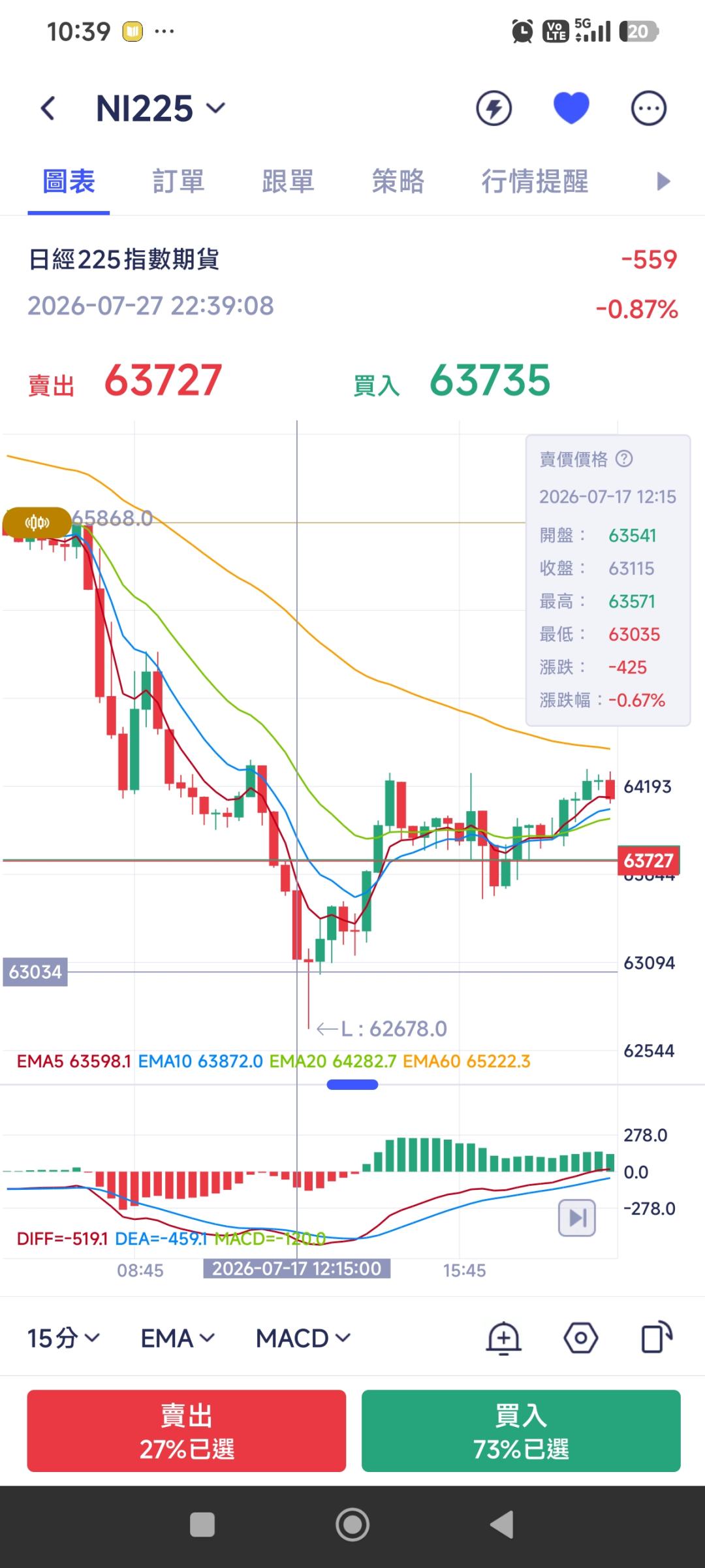Open the 策略 tab
The height and width of the screenshot is (1568, 705).
(x=398, y=182)
